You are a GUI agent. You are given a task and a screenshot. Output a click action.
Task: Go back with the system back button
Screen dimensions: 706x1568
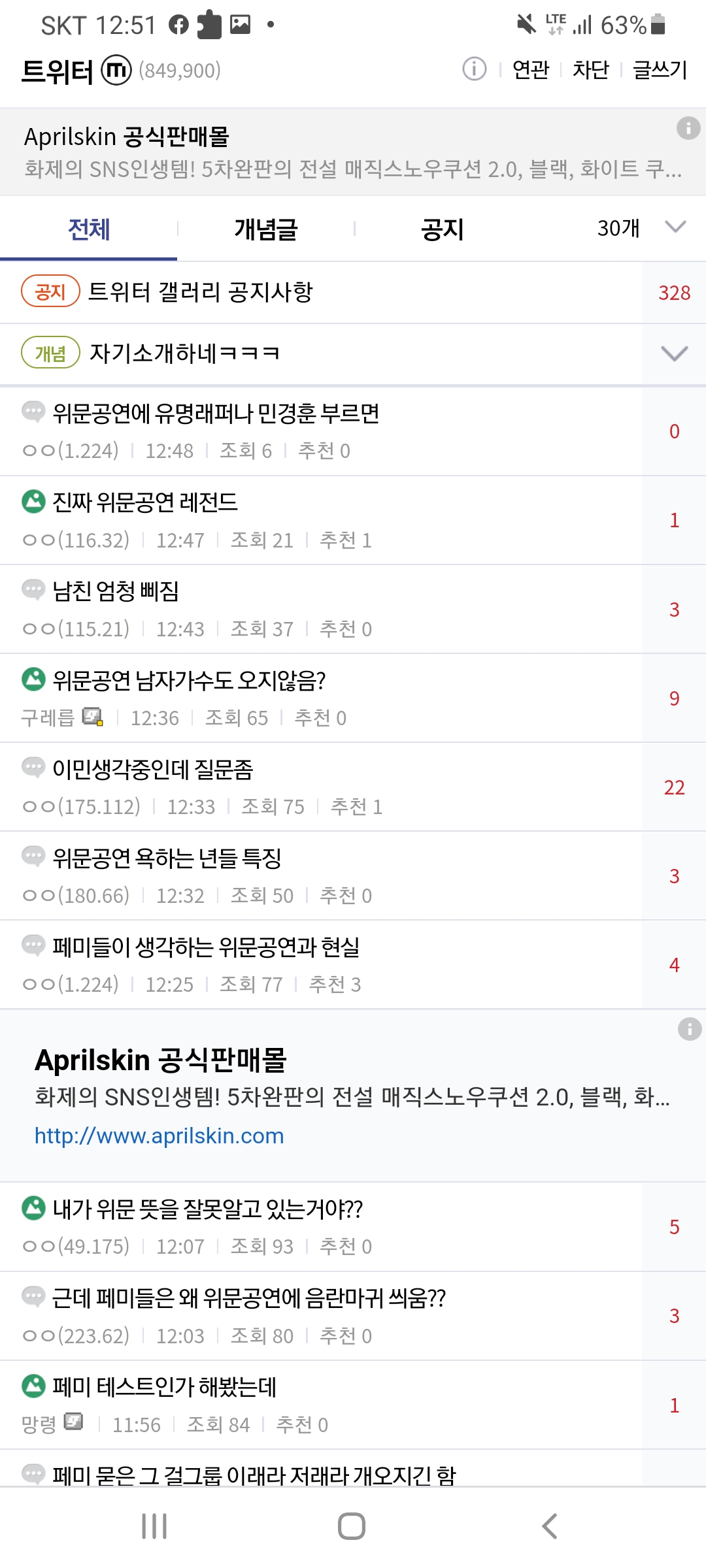(x=549, y=1526)
